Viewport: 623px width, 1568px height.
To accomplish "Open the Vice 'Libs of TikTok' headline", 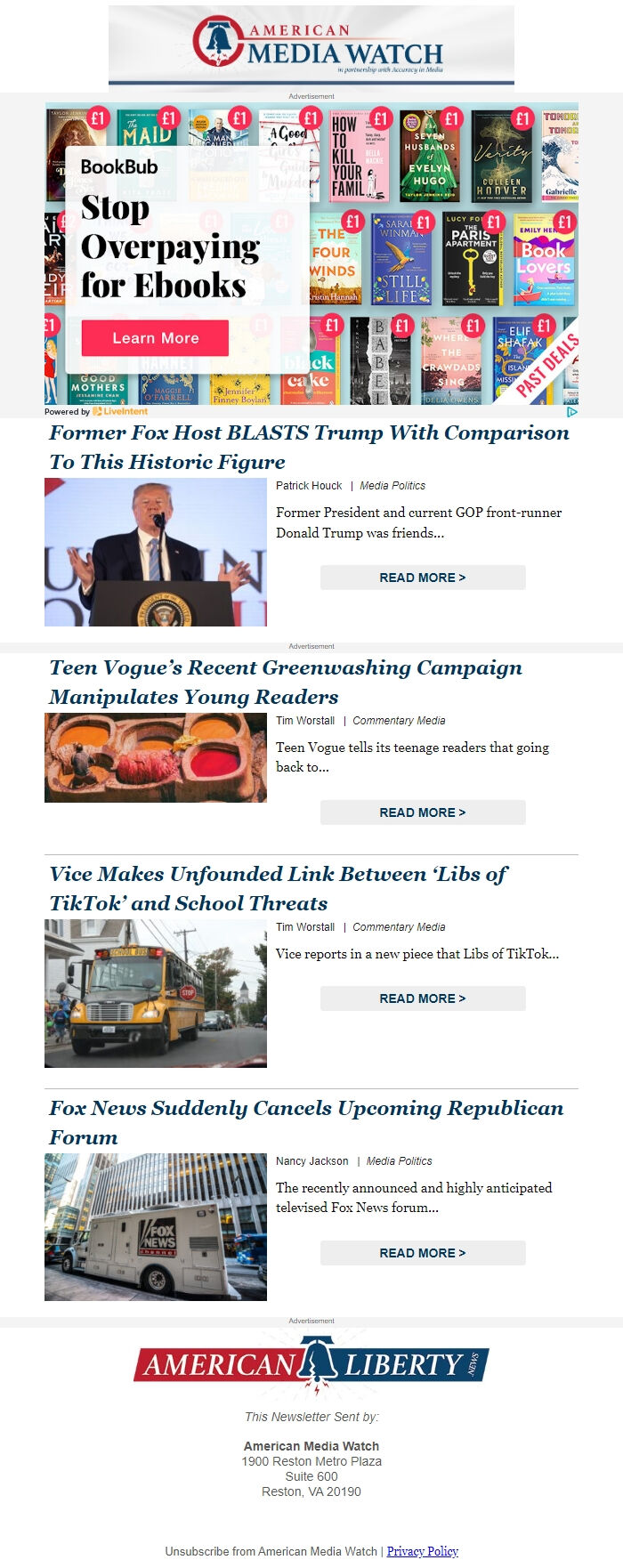I will click(x=278, y=888).
